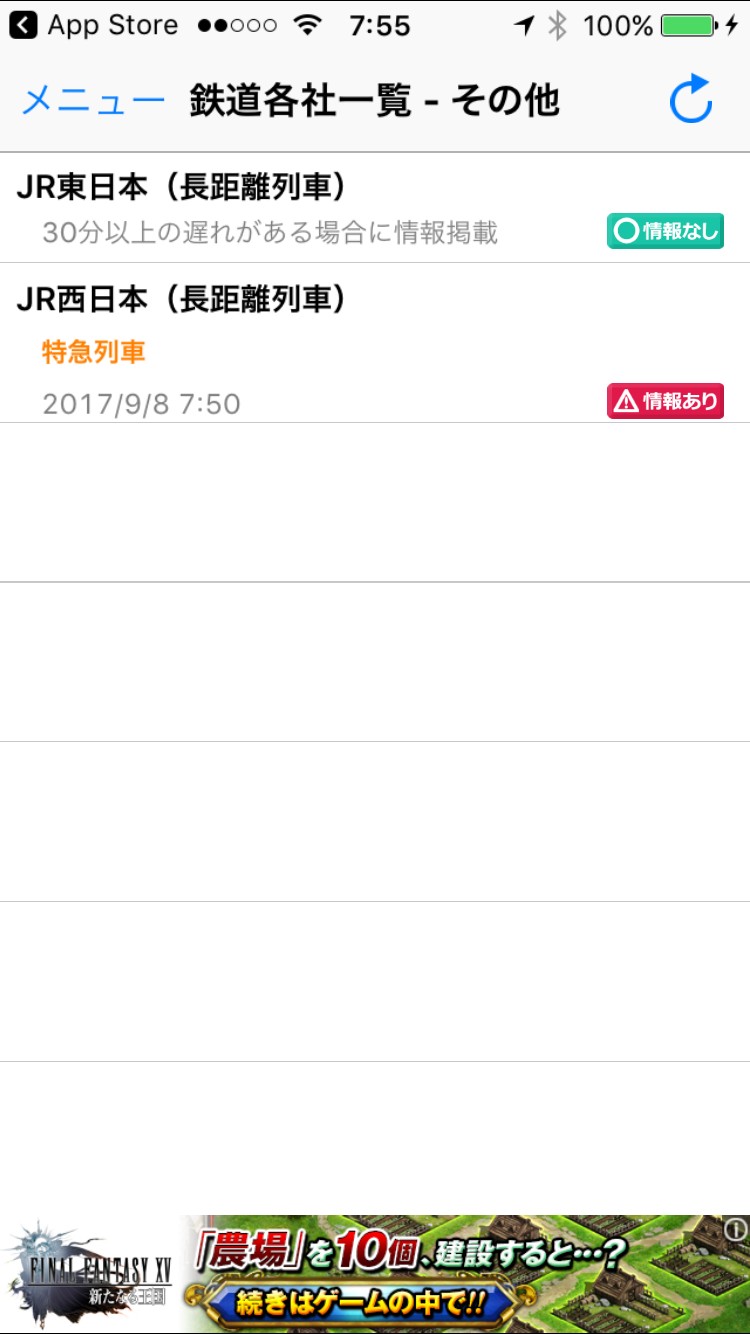Open the Final Fantasy XV ad banner

(374, 1274)
